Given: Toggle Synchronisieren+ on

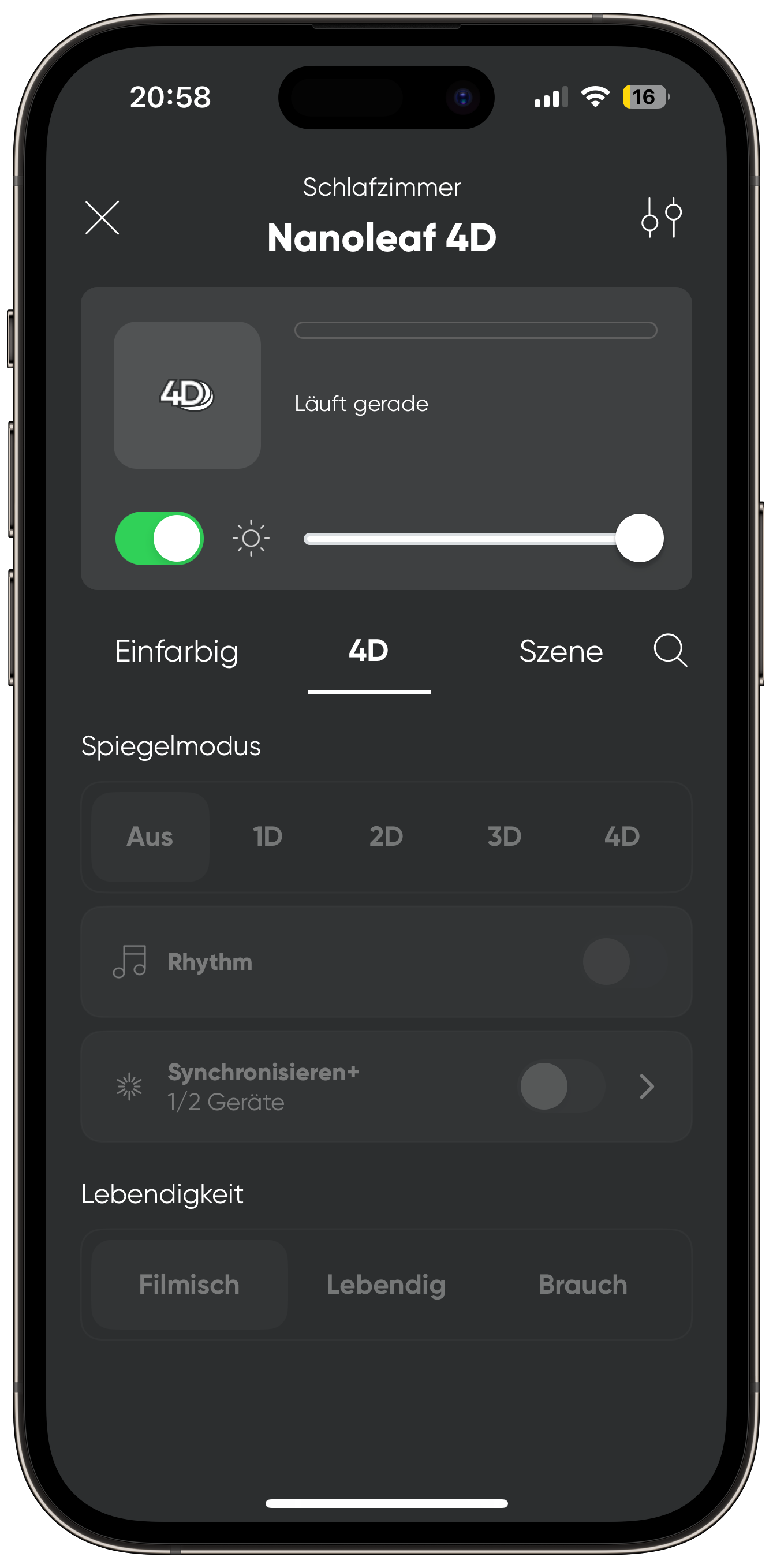Looking at the screenshot, I should coord(561,1087).
